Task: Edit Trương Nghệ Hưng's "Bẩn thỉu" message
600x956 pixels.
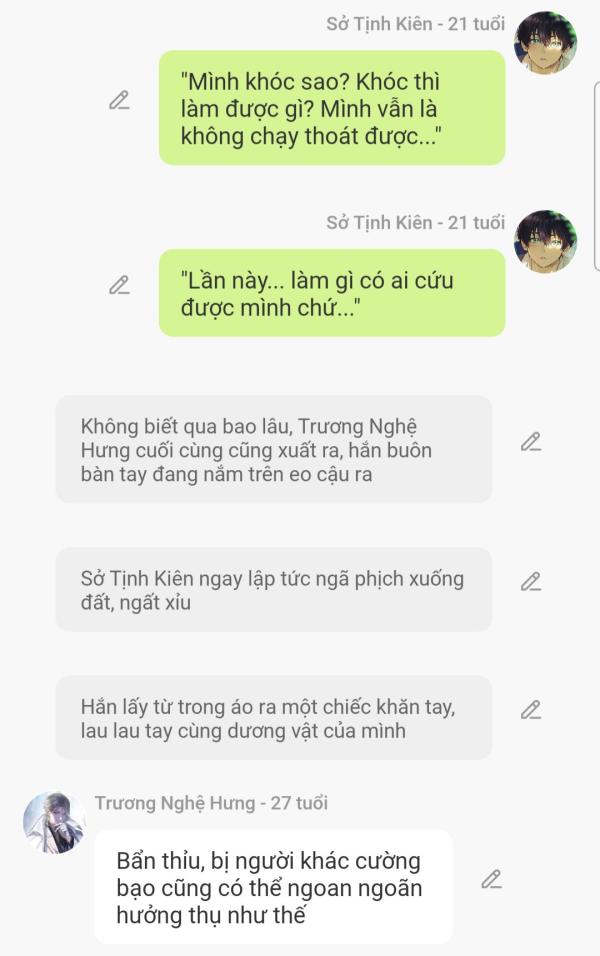Action: pyautogui.click(x=491, y=880)
